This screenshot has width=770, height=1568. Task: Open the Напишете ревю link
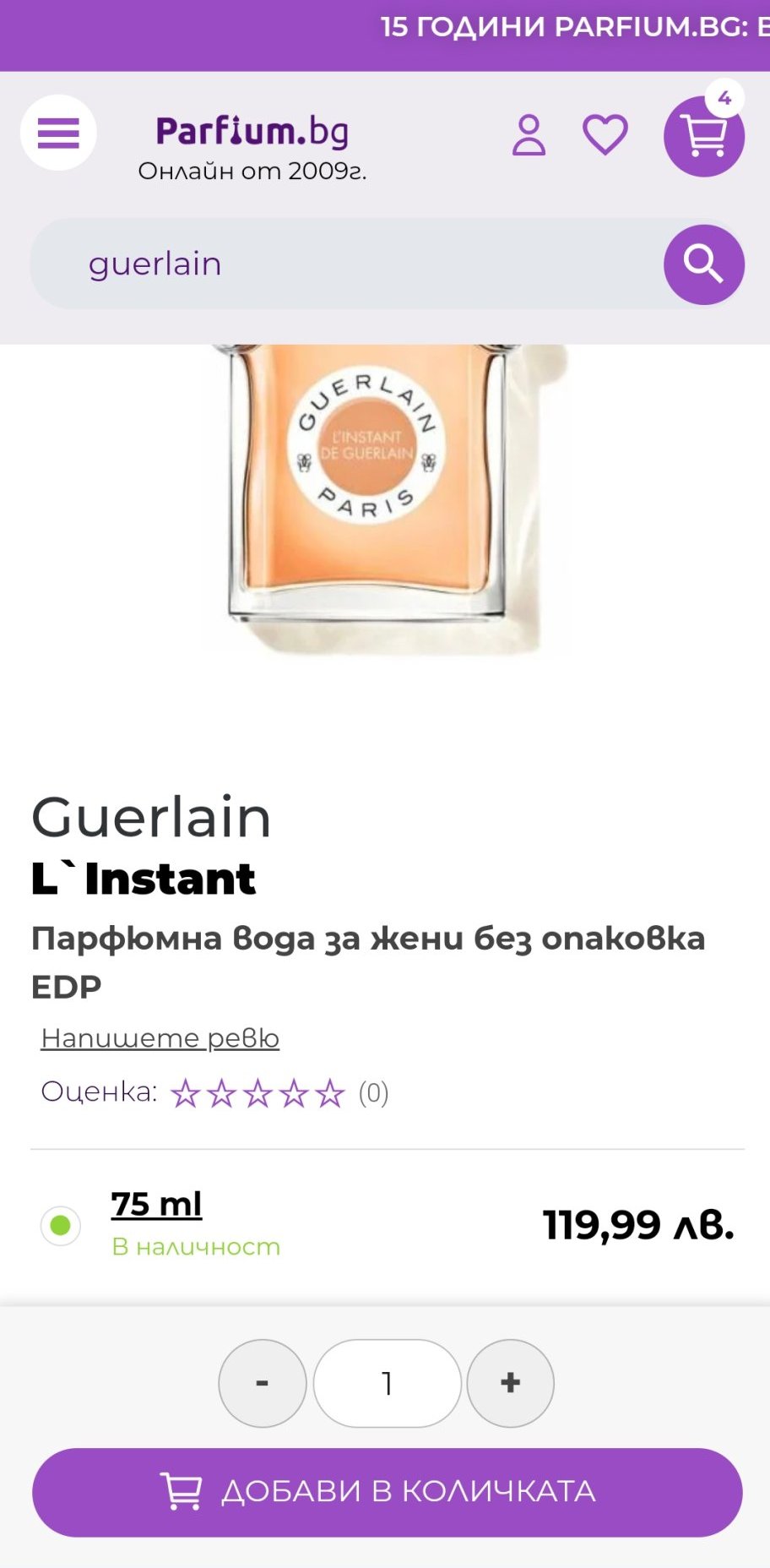(x=160, y=1038)
